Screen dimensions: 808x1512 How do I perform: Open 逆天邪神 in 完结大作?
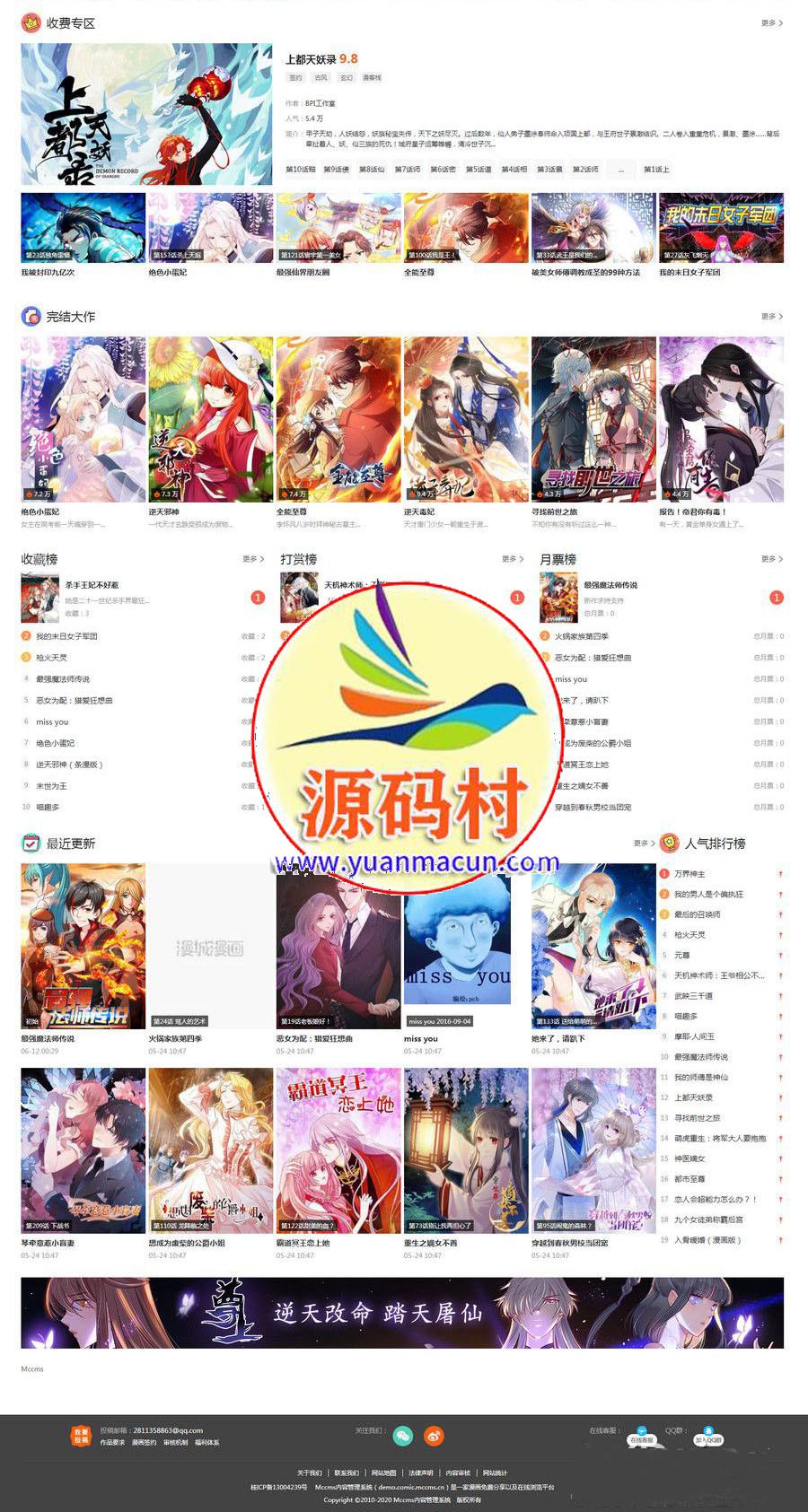210,418
